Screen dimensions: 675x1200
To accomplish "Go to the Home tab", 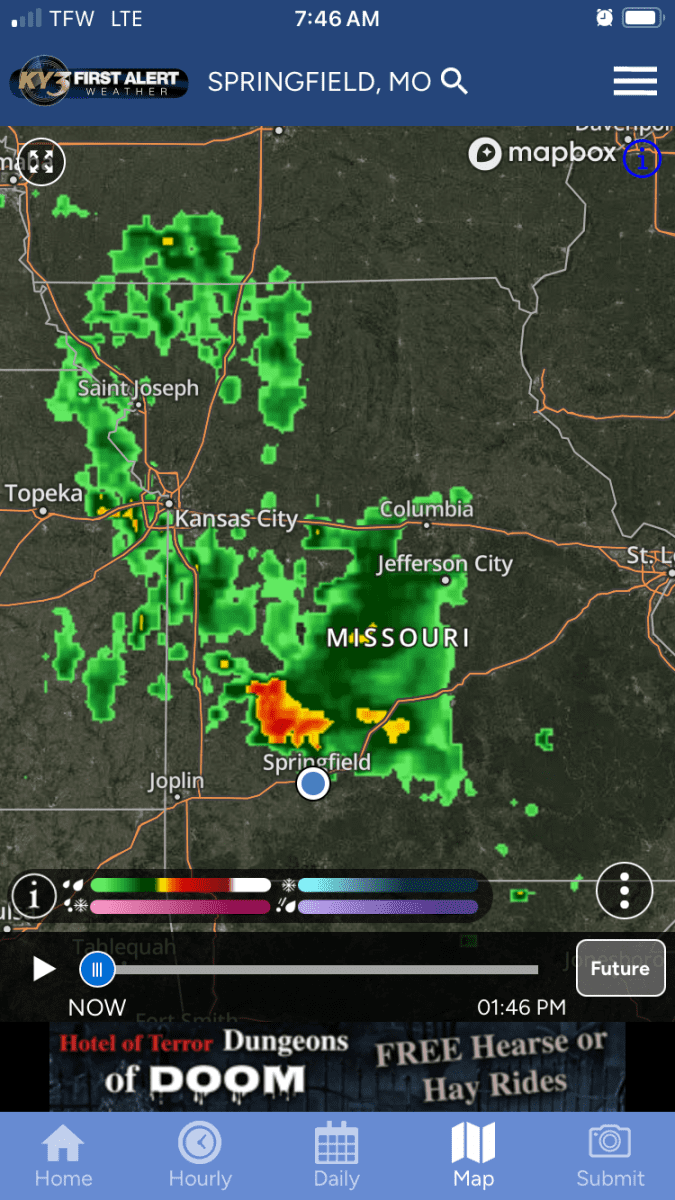I will (63, 1157).
